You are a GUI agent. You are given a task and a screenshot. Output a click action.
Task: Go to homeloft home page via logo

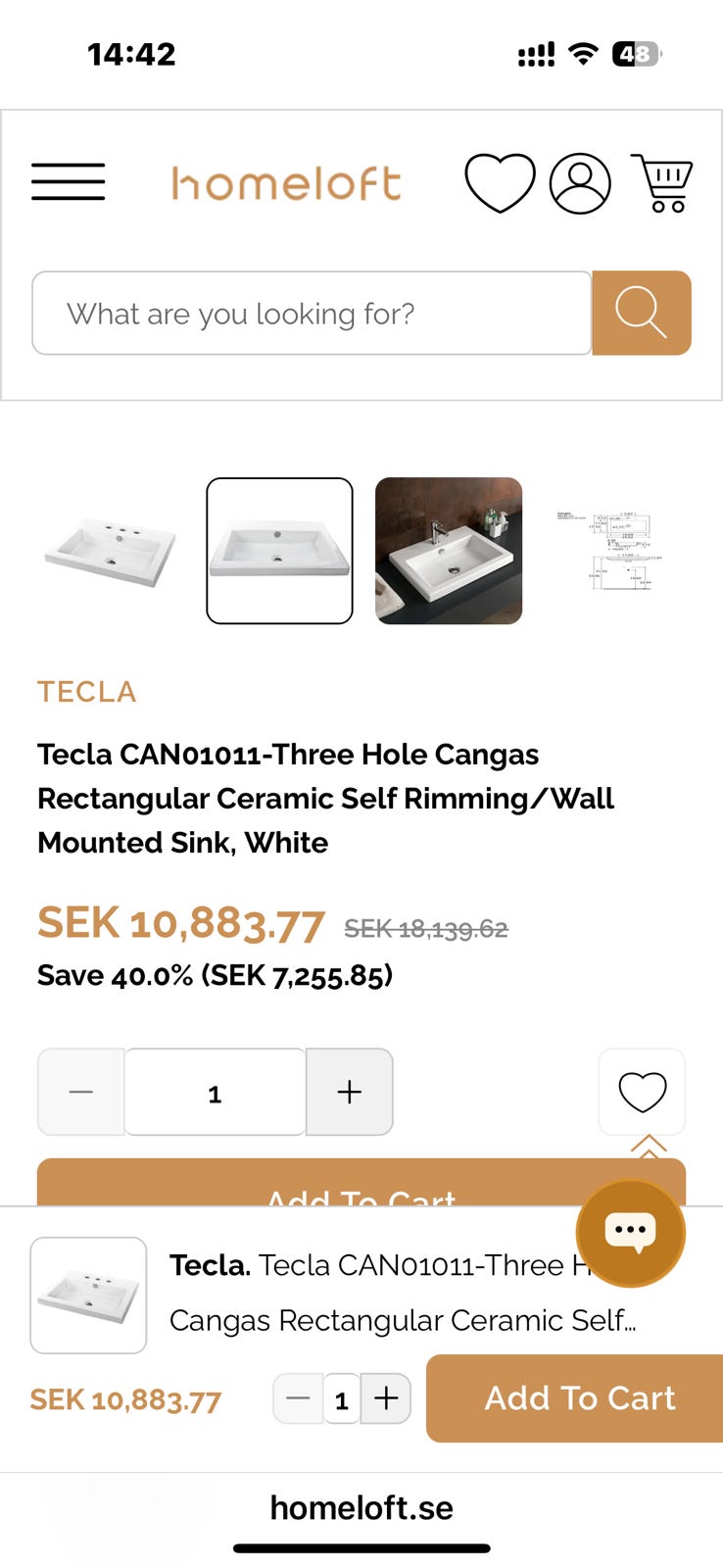pos(286,183)
